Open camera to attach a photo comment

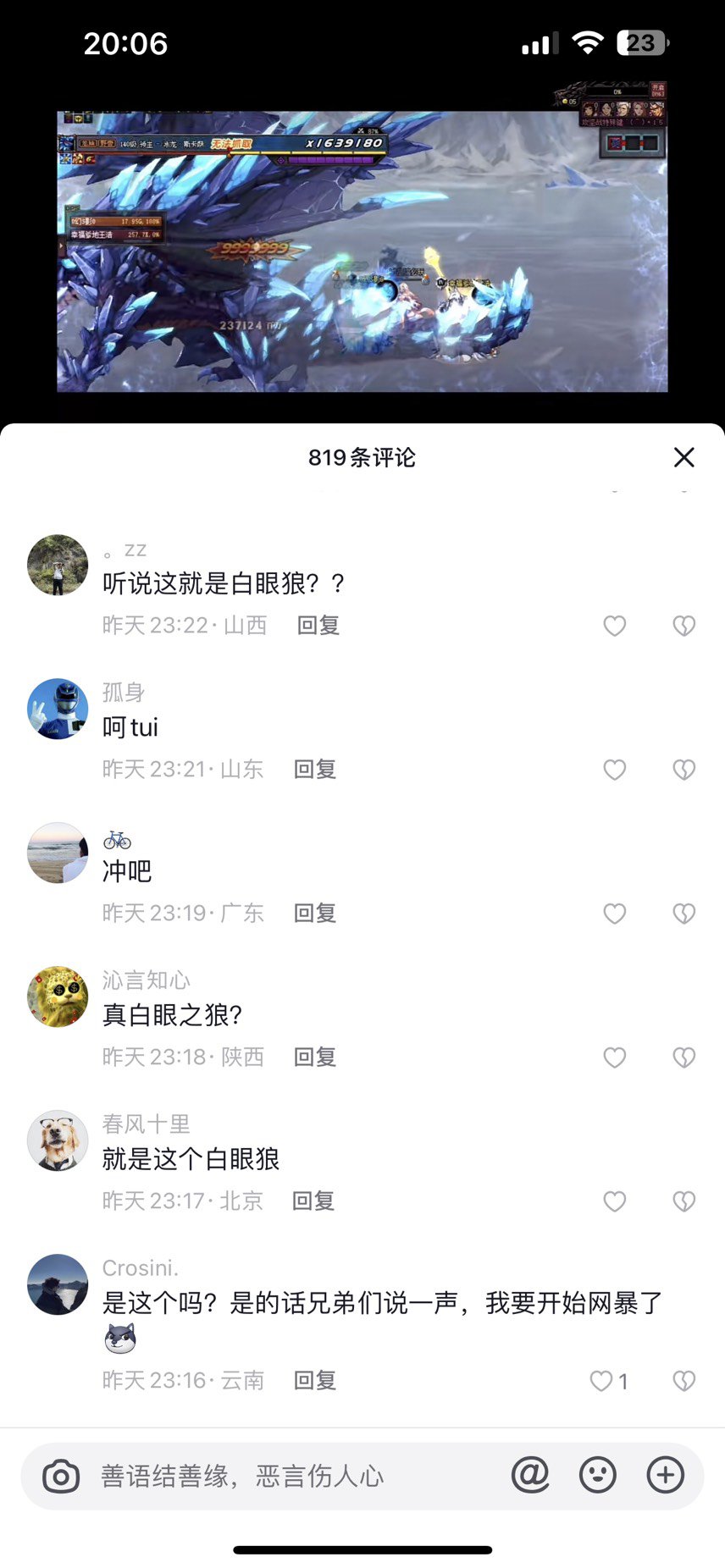pyautogui.click(x=61, y=1476)
